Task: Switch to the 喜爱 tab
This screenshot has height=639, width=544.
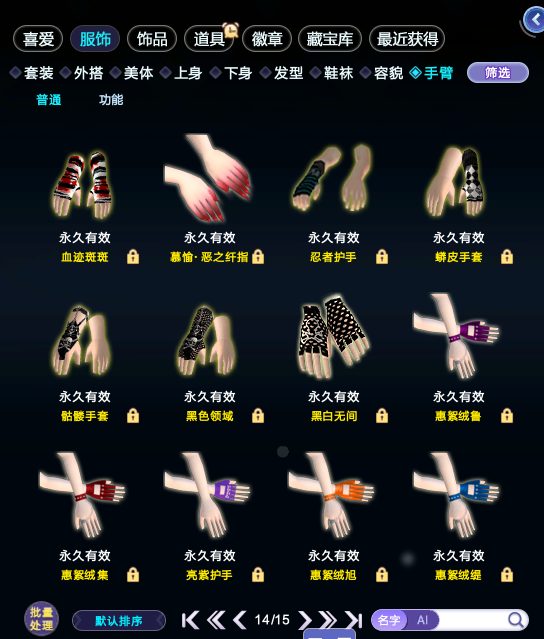Action: [38, 39]
